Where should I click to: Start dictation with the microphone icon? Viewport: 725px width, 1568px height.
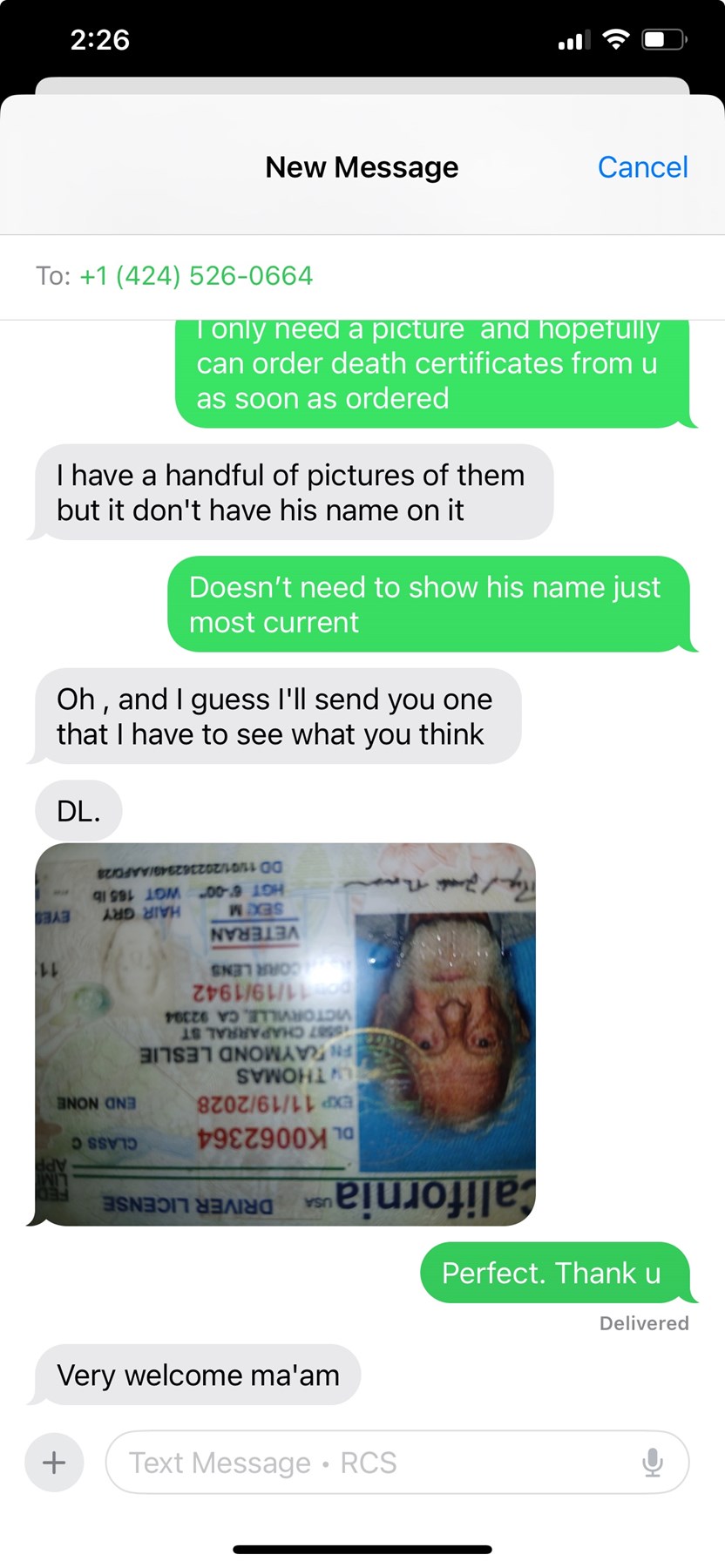tap(652, 1463)
